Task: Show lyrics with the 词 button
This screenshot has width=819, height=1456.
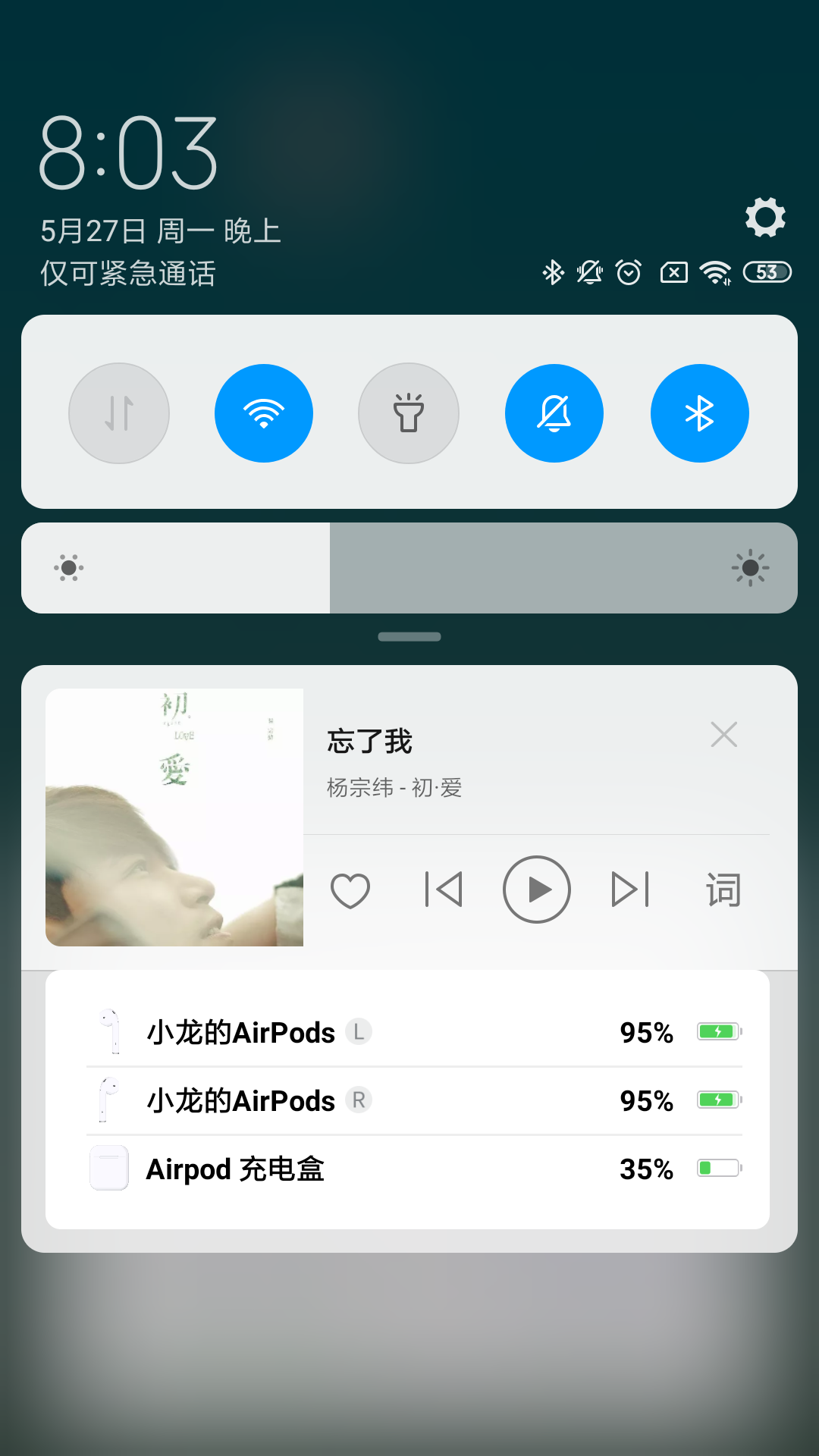Action: (723, 890)
